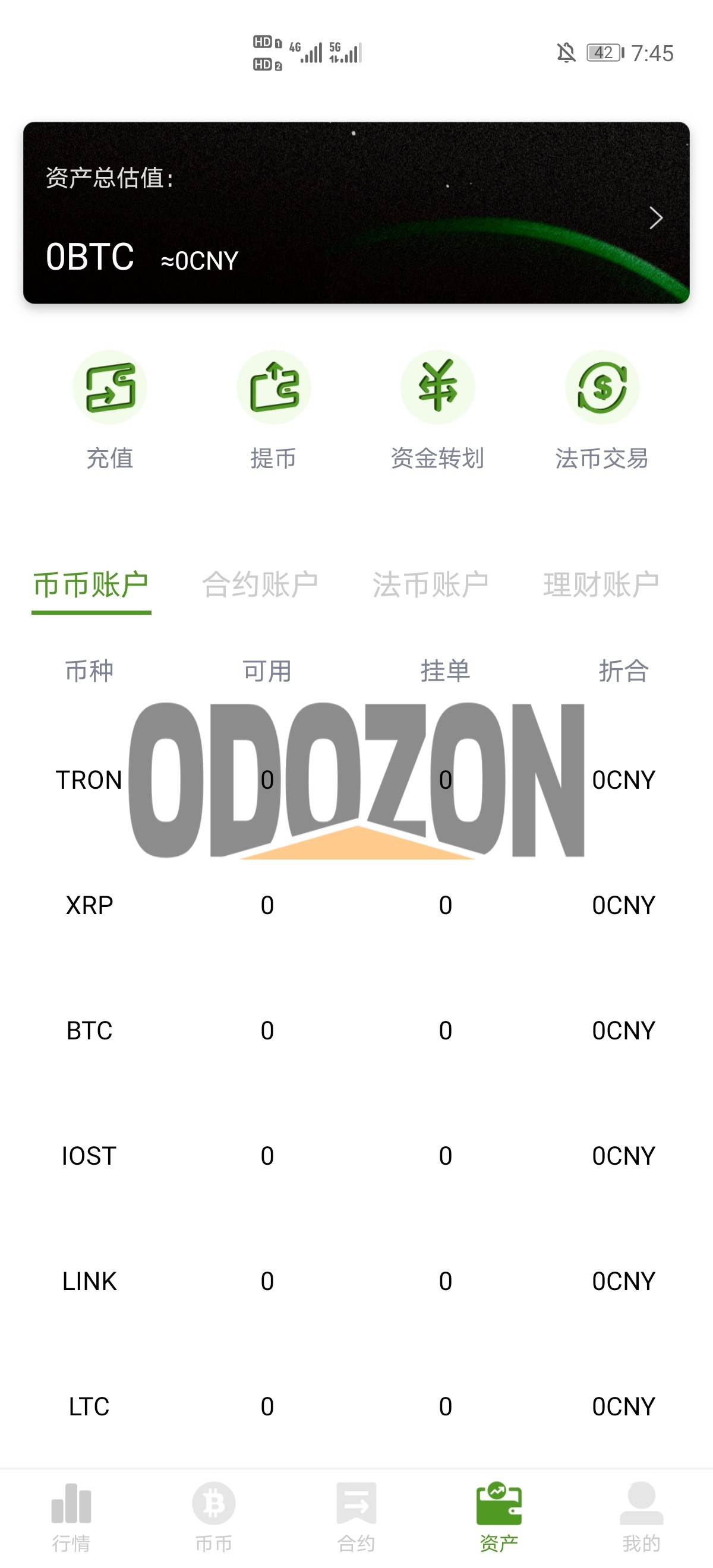Select the 币币账户 account tab

click(x=91, y=585)
